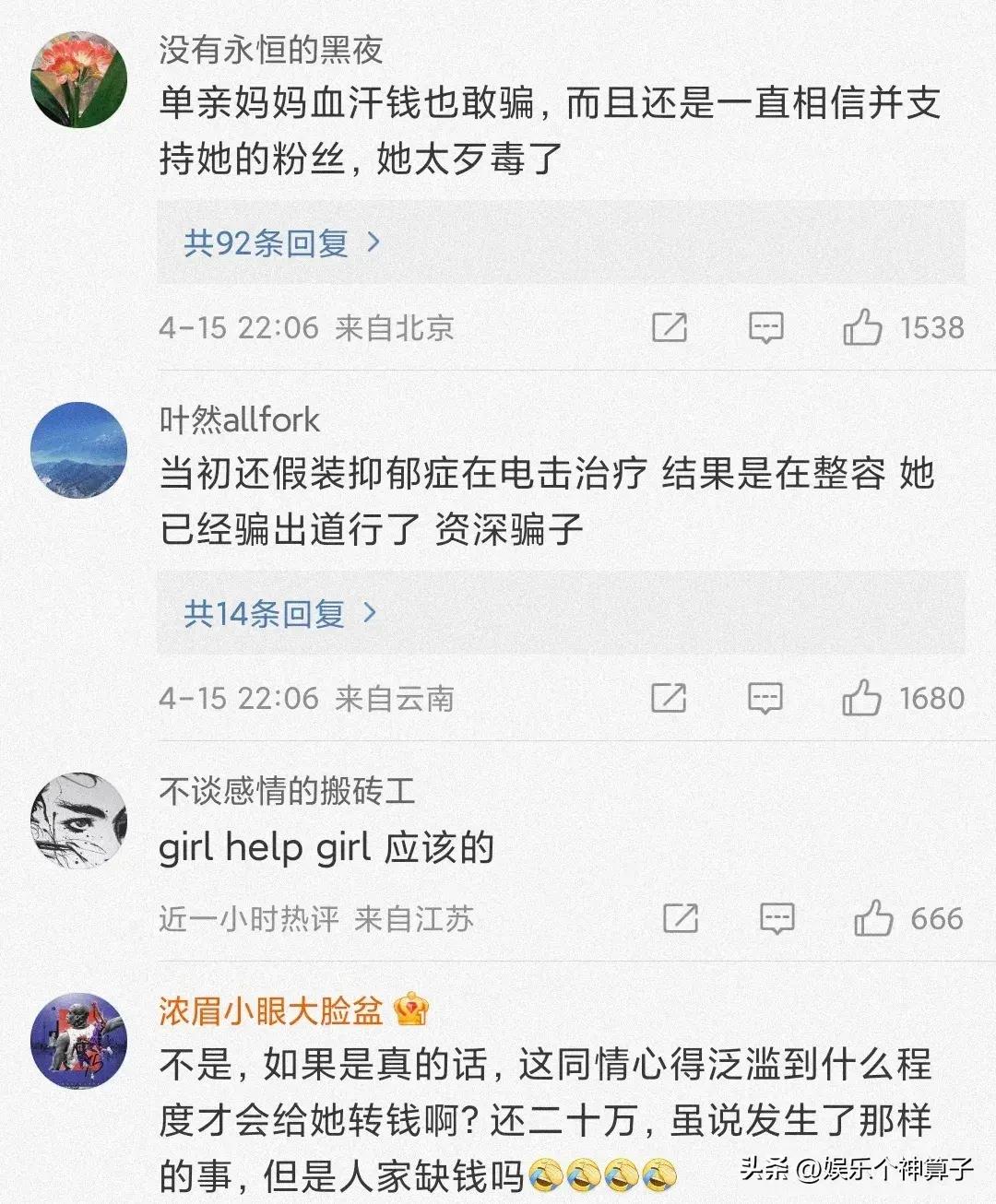Open 没有永恒的黑夜's profile avatar

[78, 79]
